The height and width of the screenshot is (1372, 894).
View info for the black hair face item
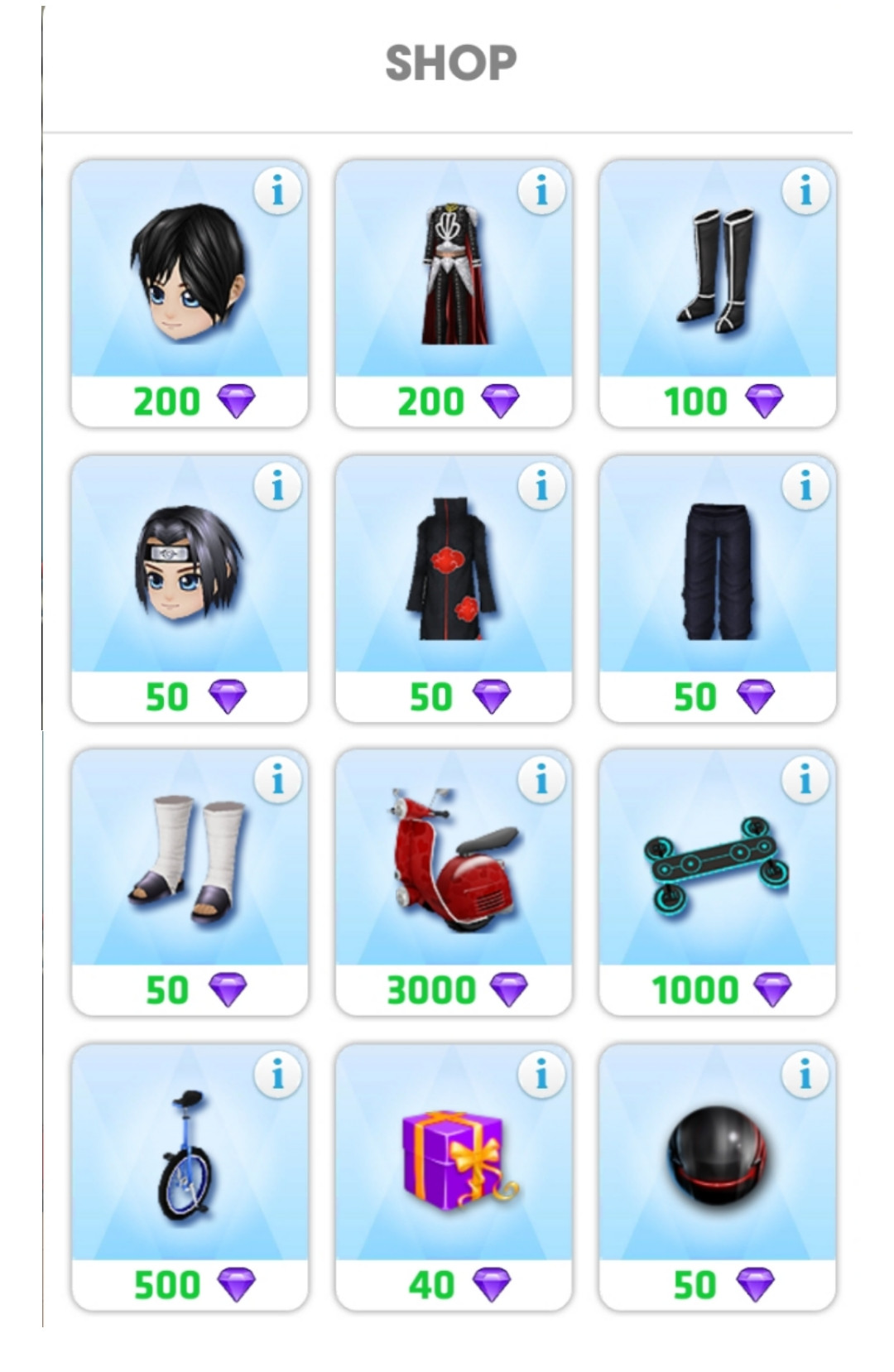point(277,192)
